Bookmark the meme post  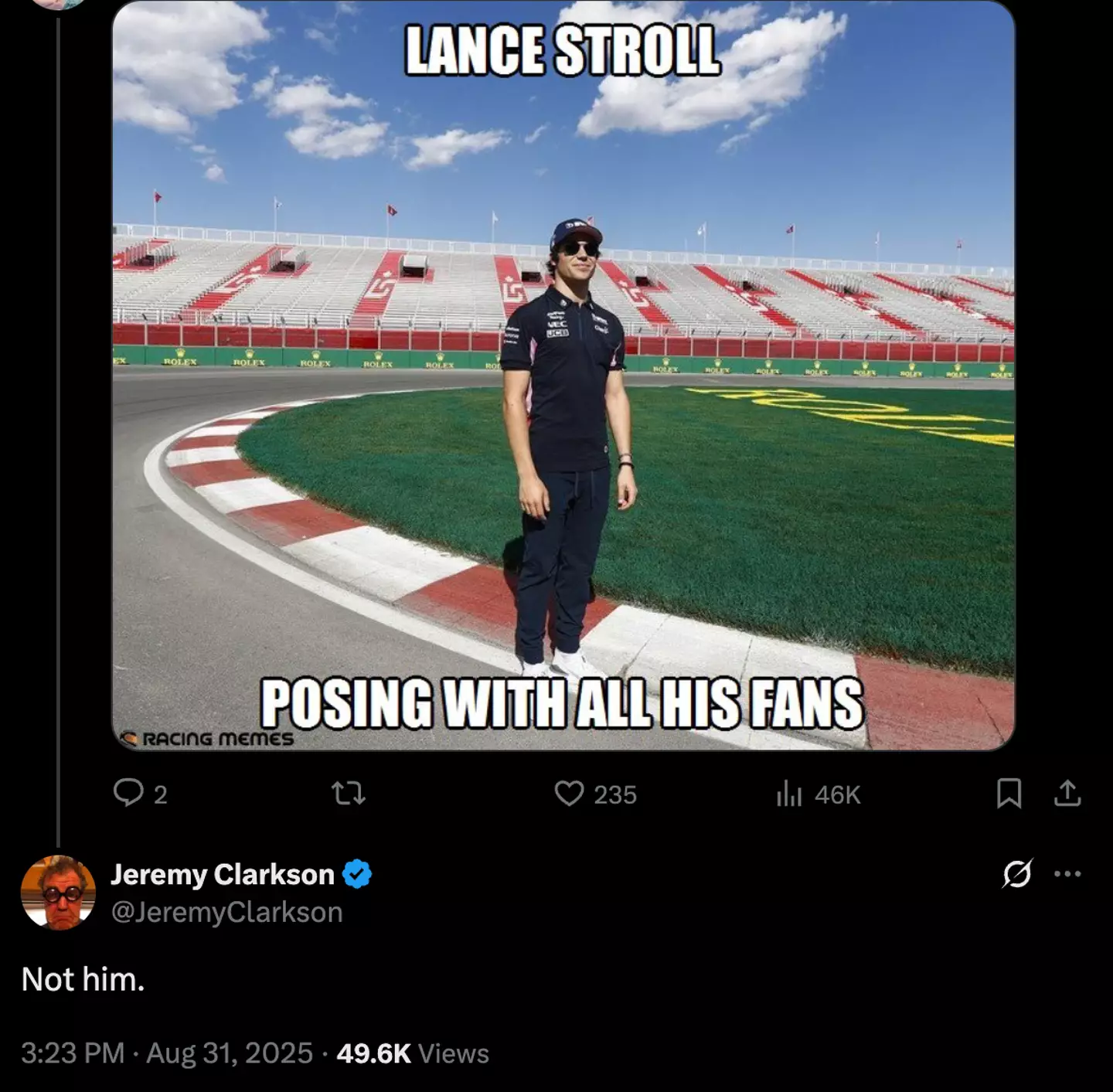pyautogui.click(x=1009, y=793)
